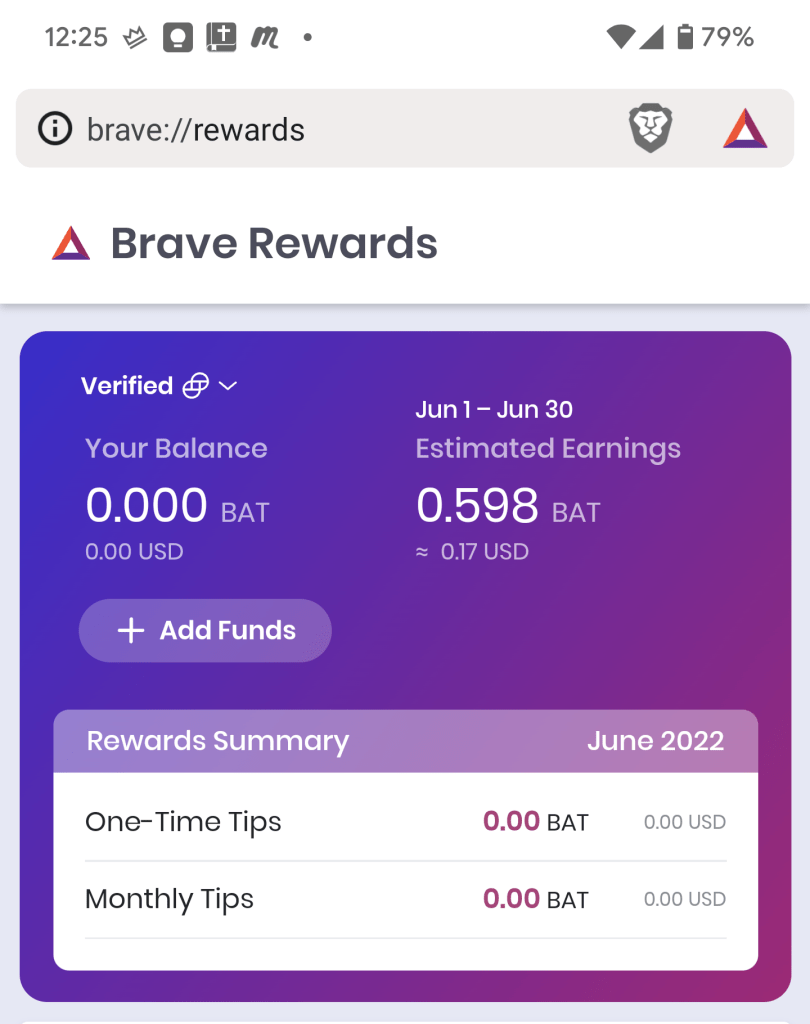Screen dimensions: 810x1024
Task: Click the Rewards Summary header
Action: [x=217, y=741]
